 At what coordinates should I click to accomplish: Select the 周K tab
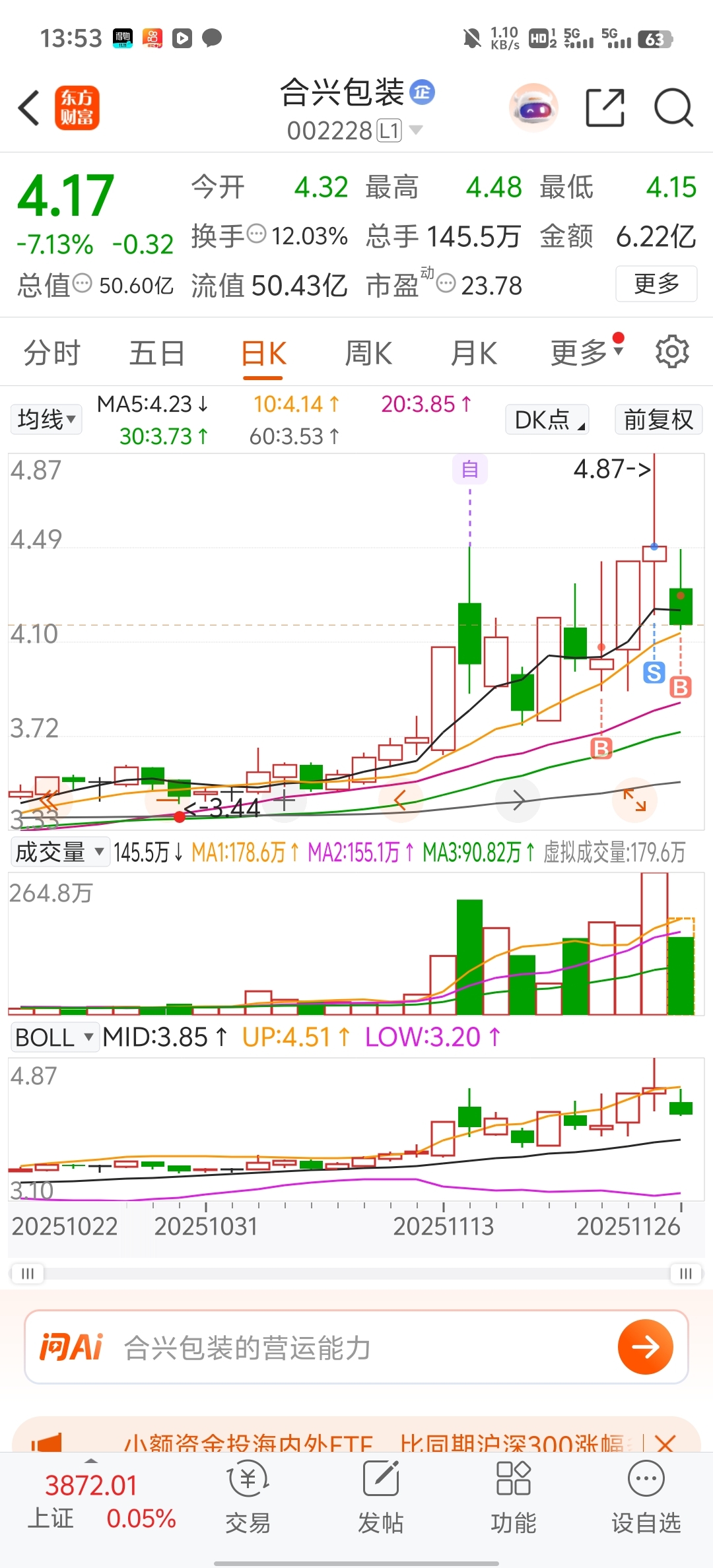coord(368,353)
